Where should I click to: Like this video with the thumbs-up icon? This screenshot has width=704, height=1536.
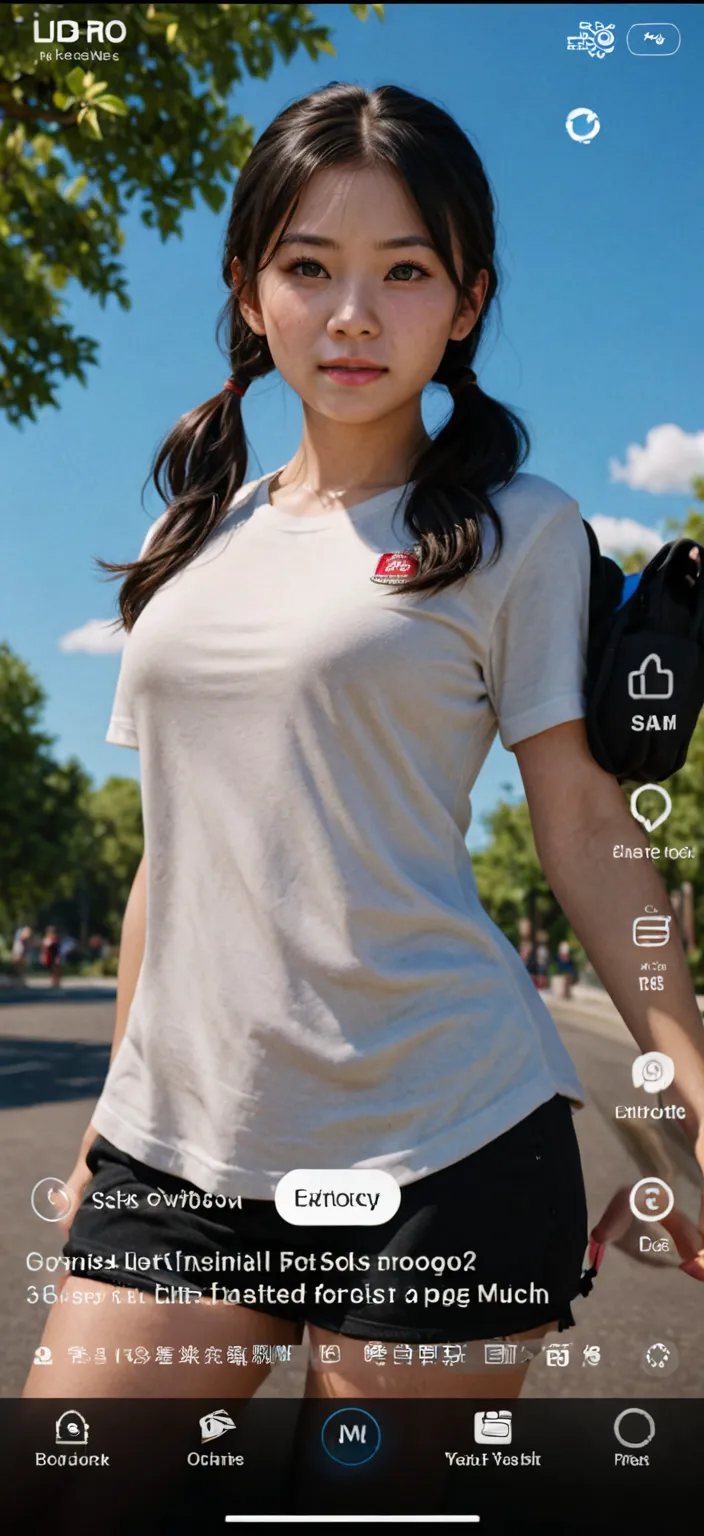point(651,677)
